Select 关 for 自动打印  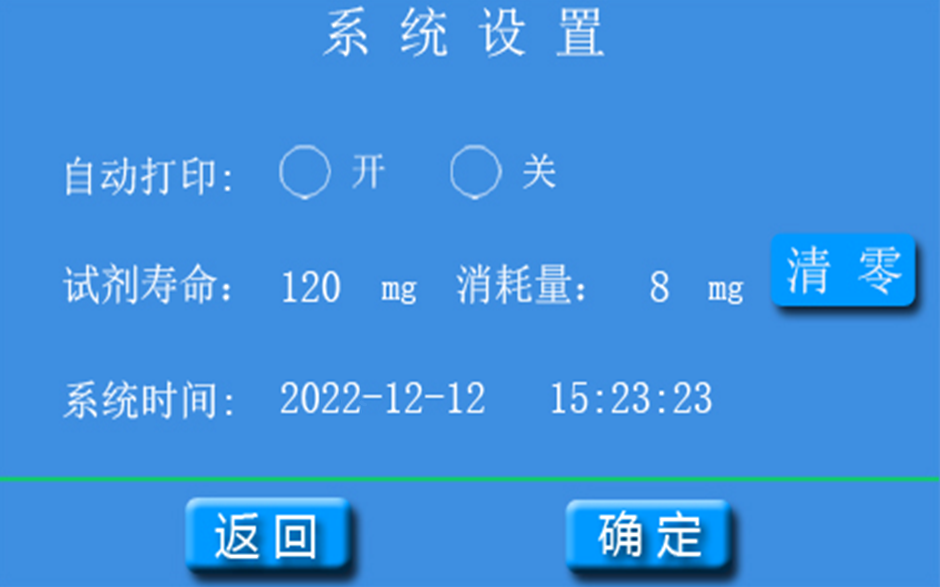click(x=475, y=174)
